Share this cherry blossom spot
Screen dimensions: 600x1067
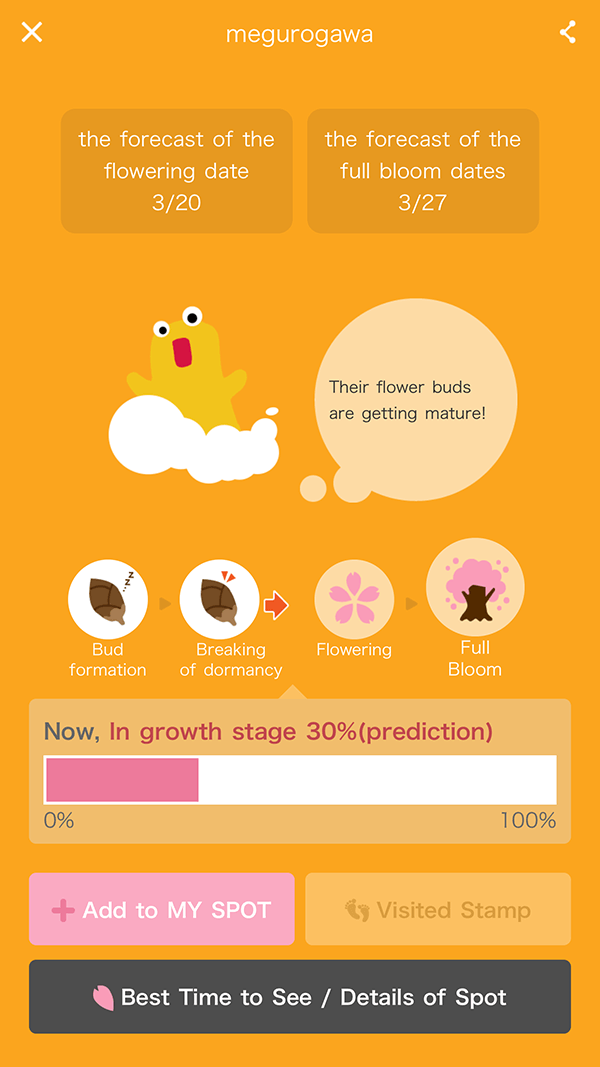[x=568, y=32]
